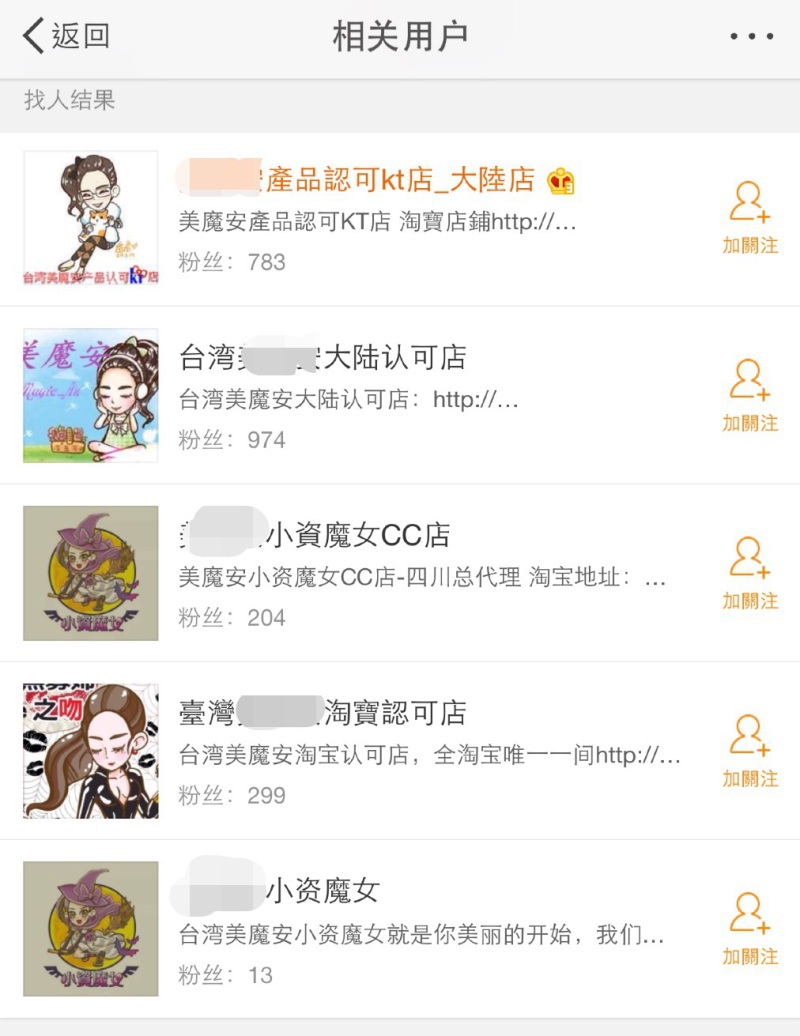Follow the account with 13 followers
800x1036 pixels.
click(x=750, y=929)
